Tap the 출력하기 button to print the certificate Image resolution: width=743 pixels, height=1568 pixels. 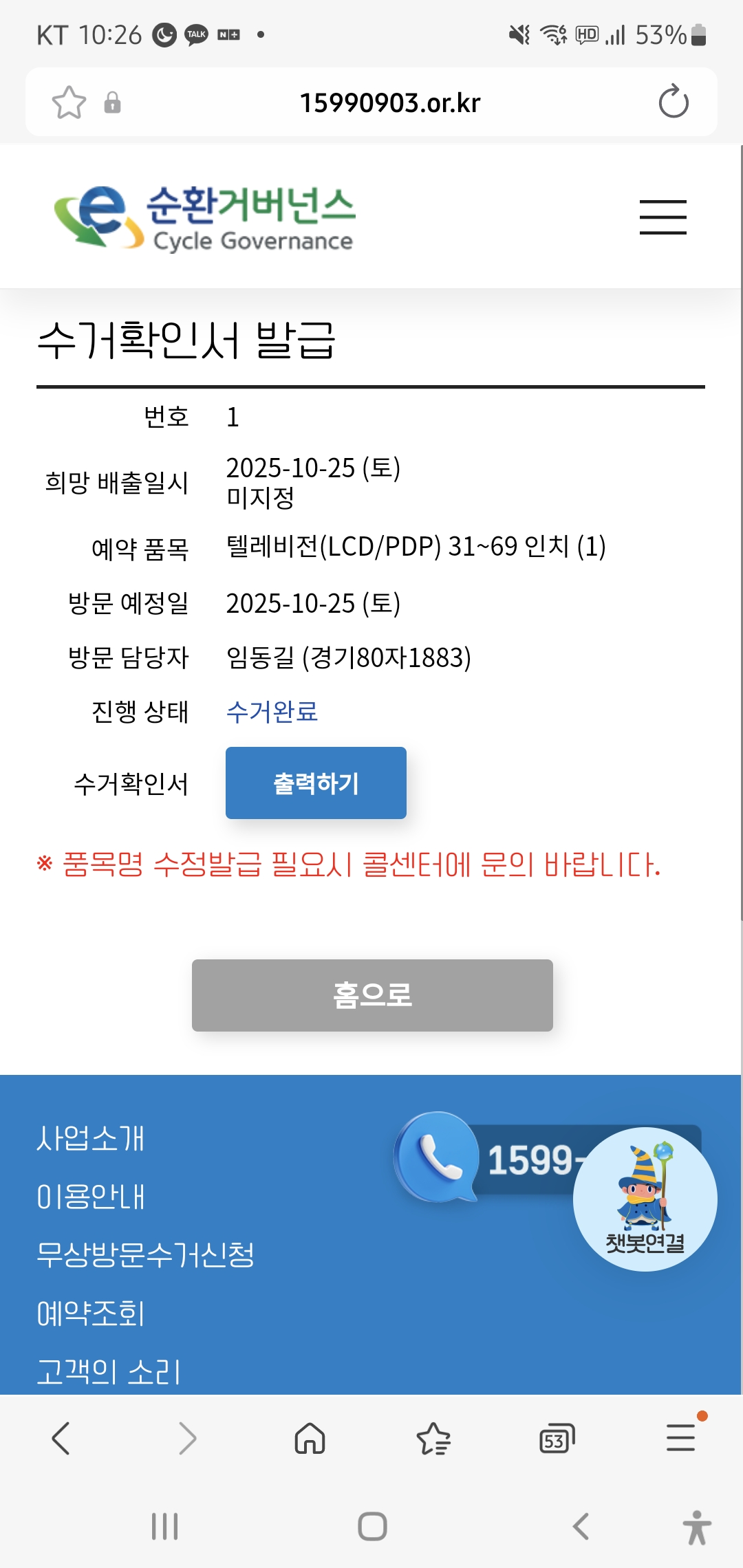[316, 783]
